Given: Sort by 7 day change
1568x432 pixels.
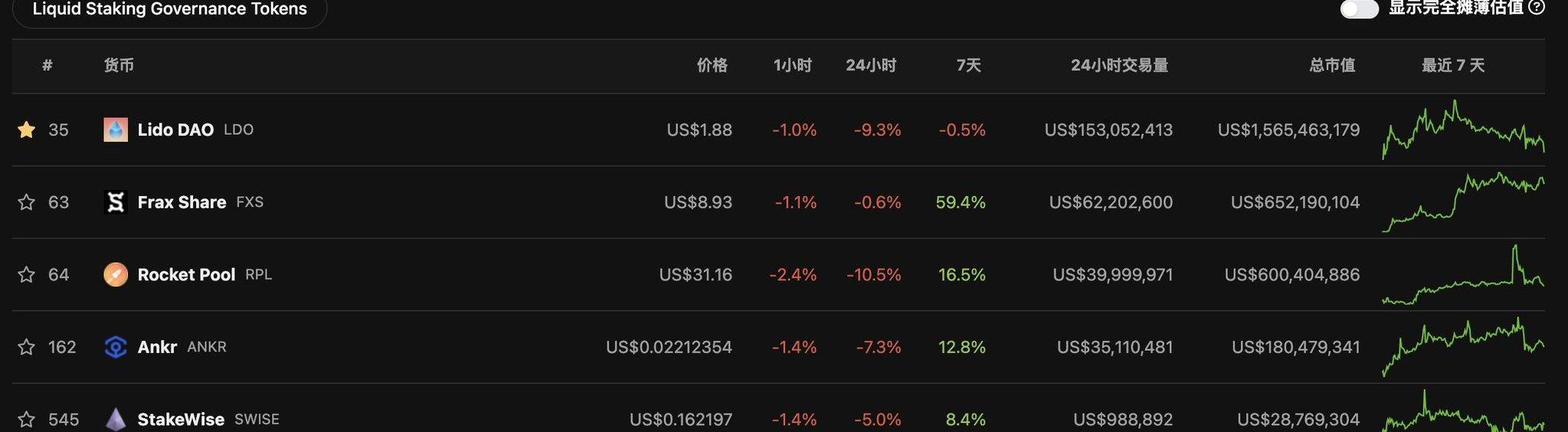Looking at the screenshot, I should 968,66.
